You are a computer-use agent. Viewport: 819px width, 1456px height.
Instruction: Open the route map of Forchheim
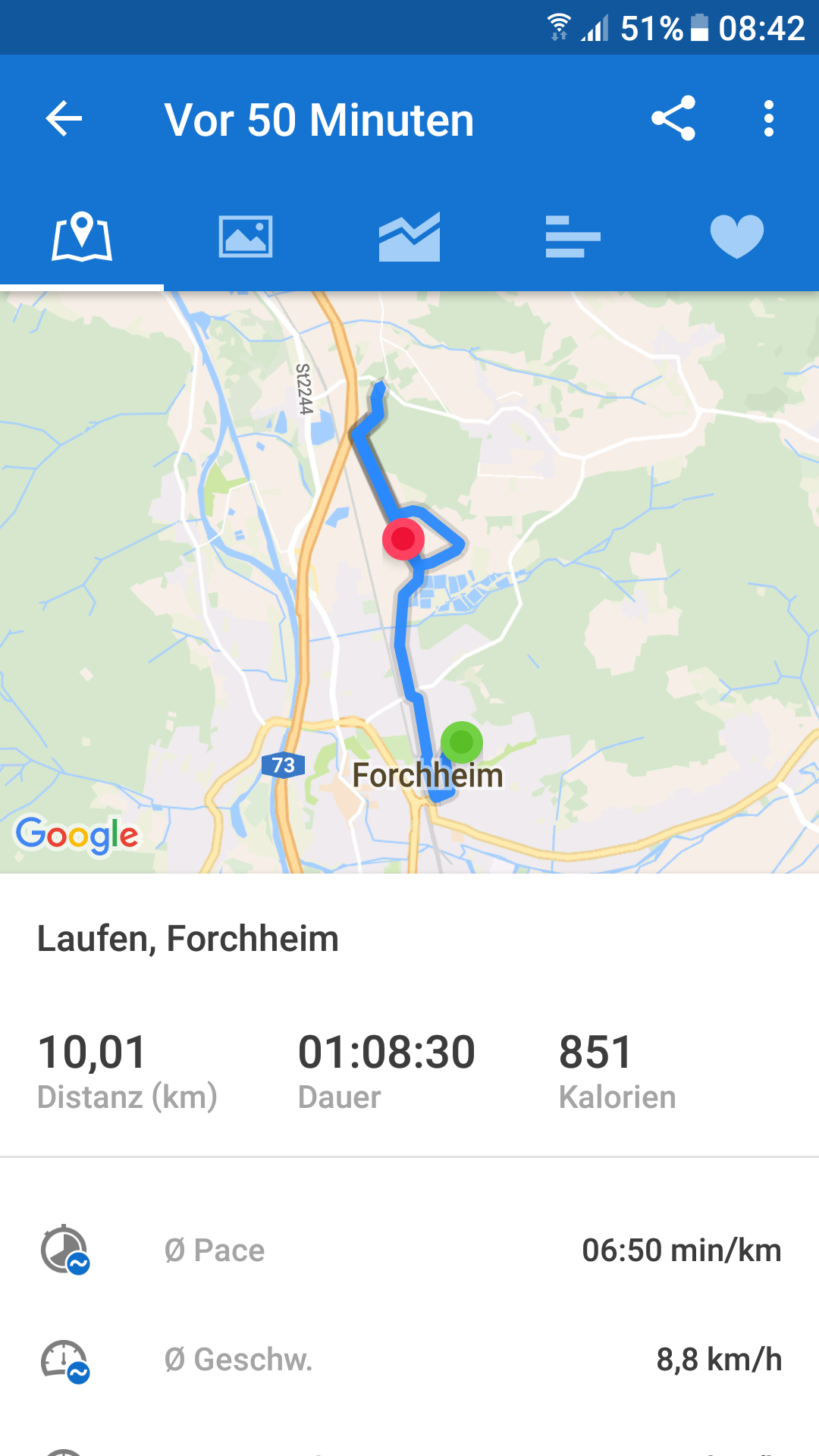point(409,582)
